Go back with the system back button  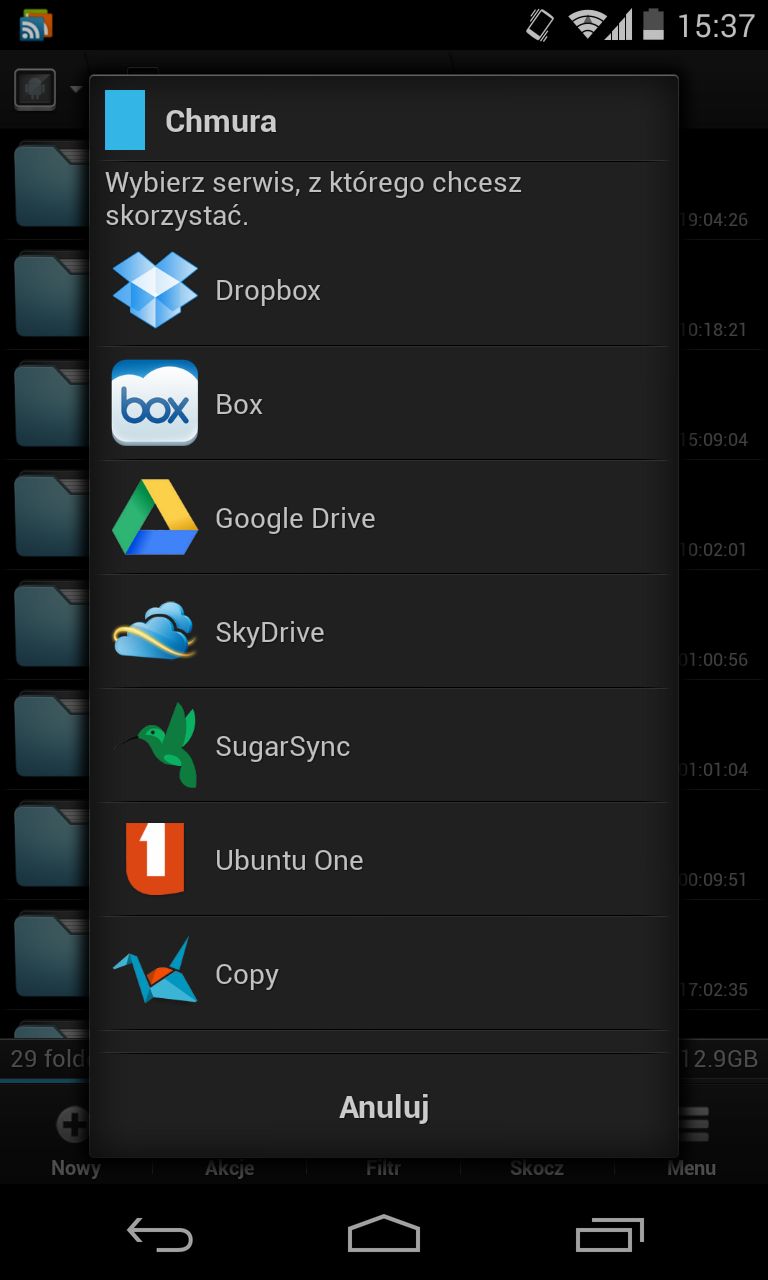click(x=160, y=1234)
